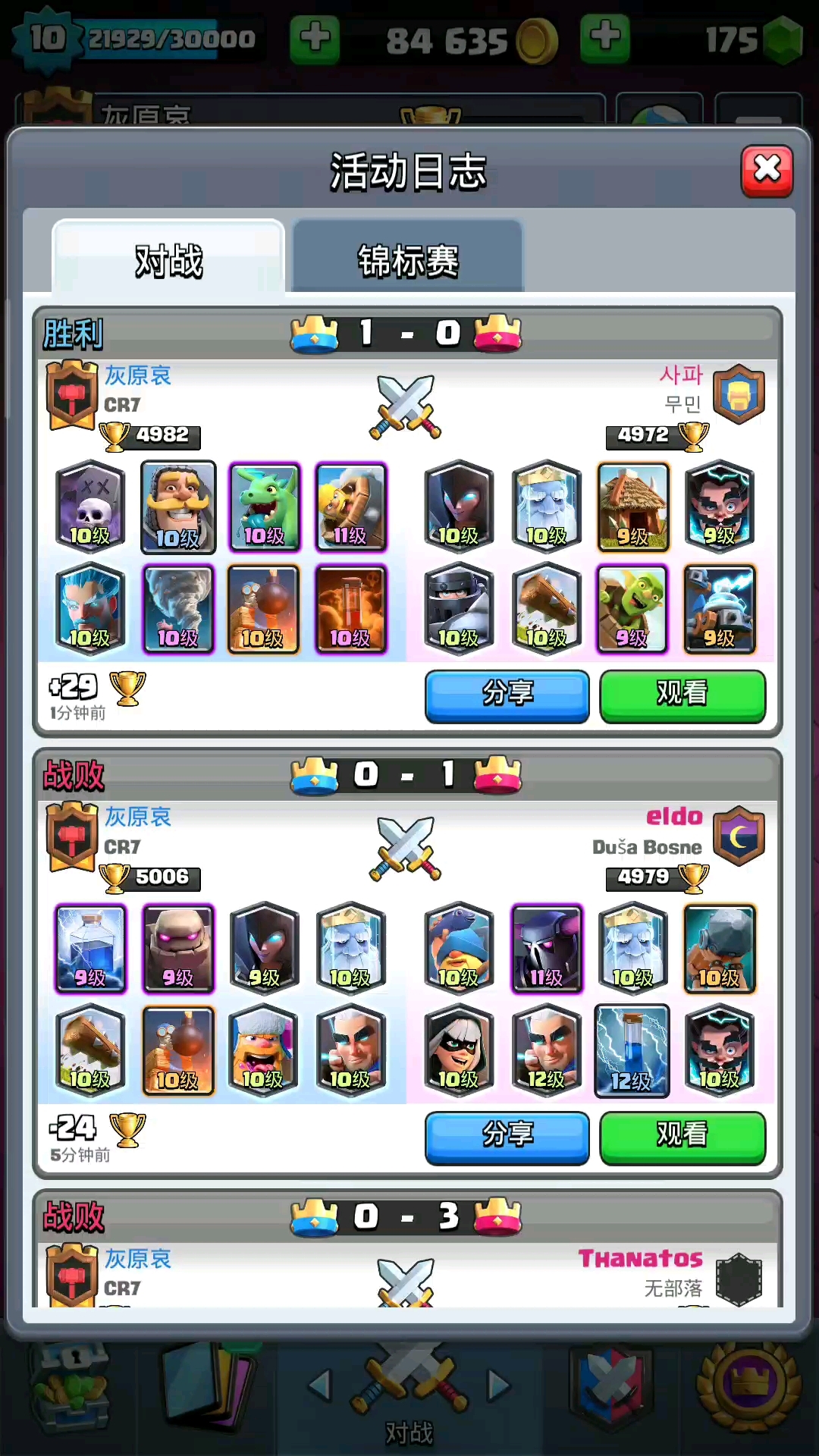Screen dimensions: 819x1456
Task: Open Thanatos's player profile
Action: click(x=640, y=1259)
